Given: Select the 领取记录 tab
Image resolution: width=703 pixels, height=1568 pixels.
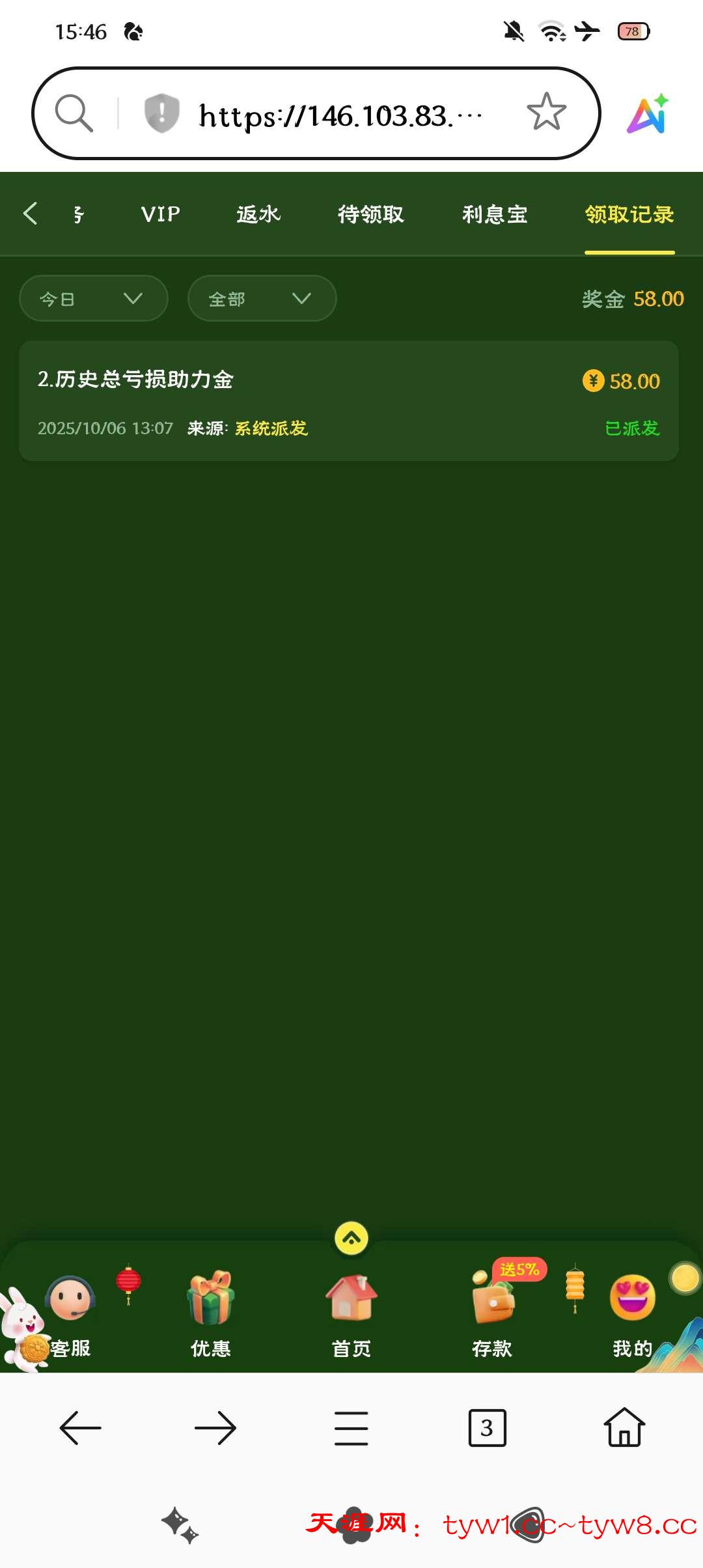Looking at the screenshot, I should pyautogui.click(x=629, y=214).
